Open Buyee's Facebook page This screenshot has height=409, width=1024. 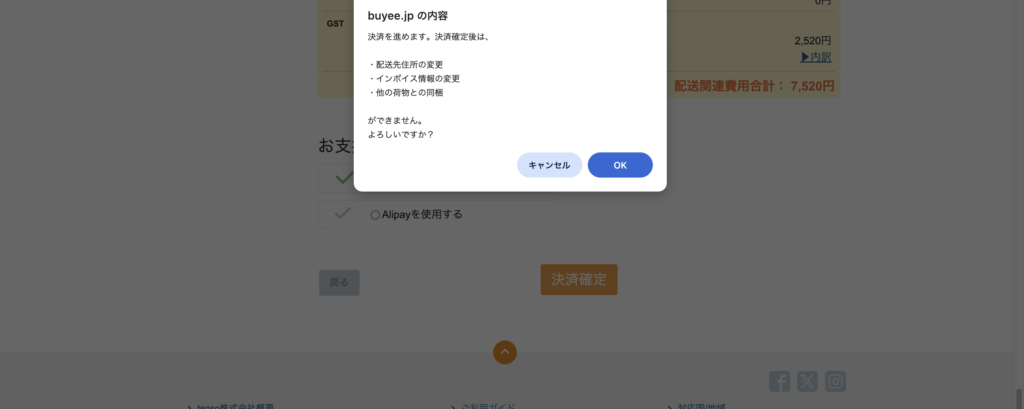[x=780, y=381]
